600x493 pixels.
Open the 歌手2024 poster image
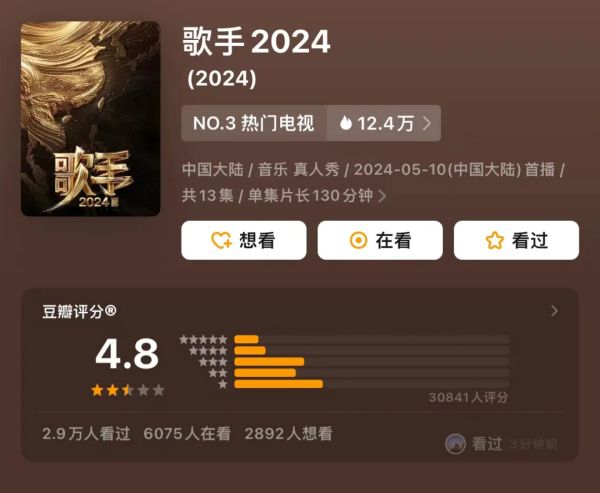(90, 119)
